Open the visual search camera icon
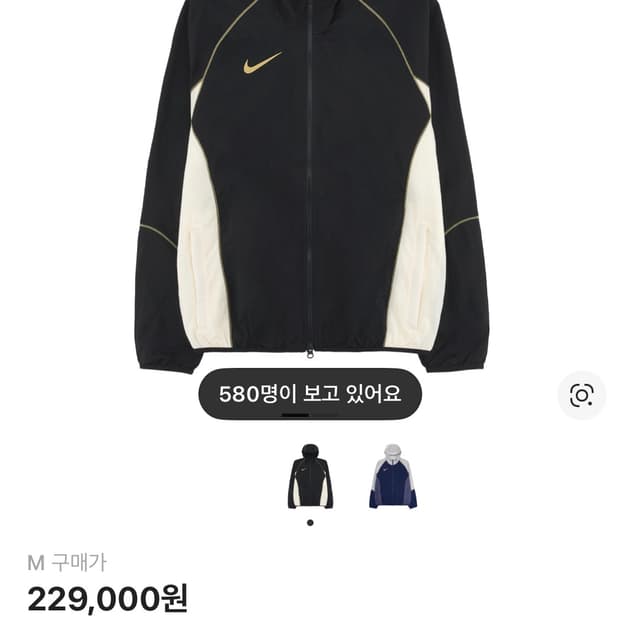This screenshot has height=620, width=620. [581, 394]
